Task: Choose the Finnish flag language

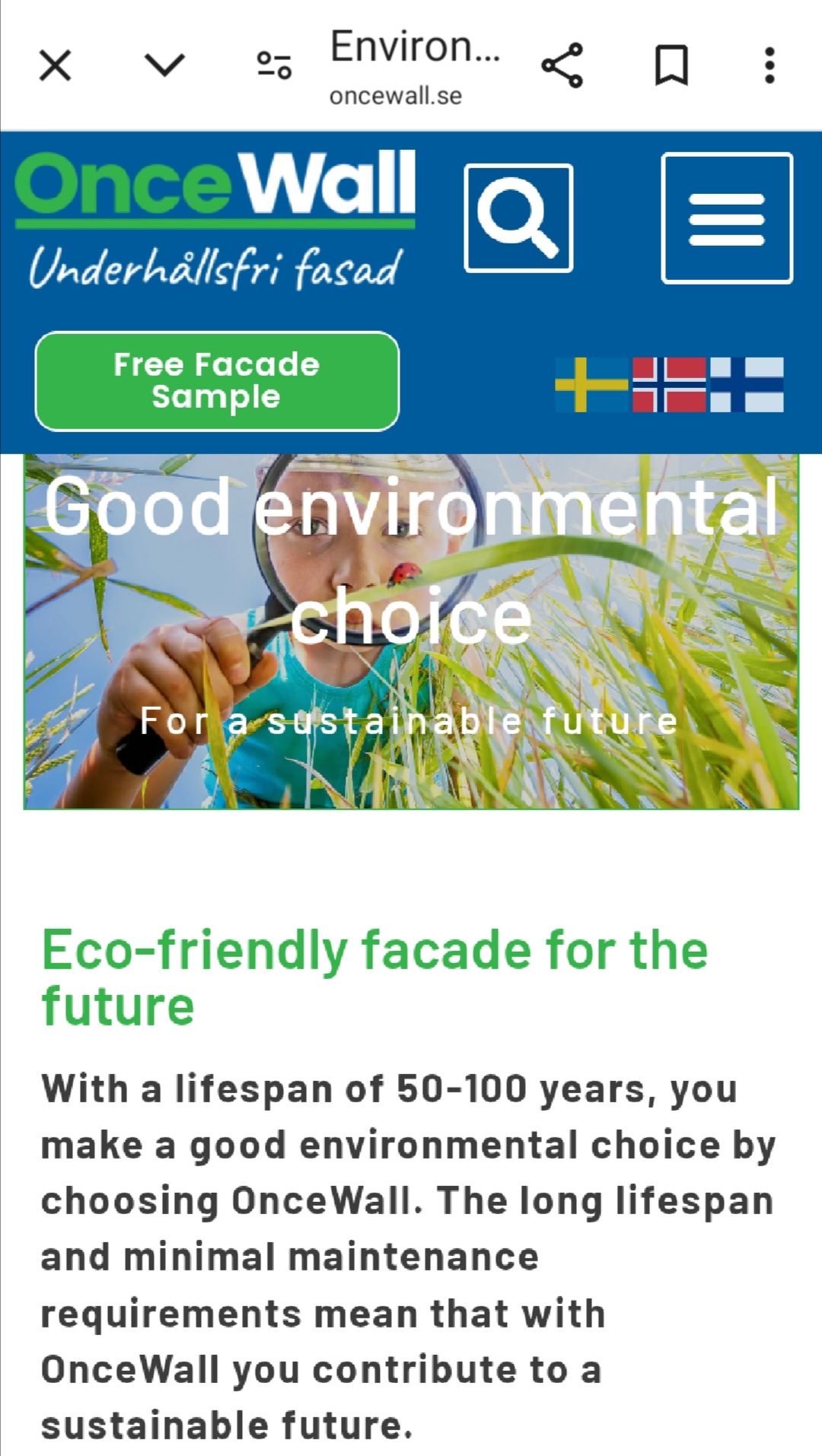Action: point(747,385)
